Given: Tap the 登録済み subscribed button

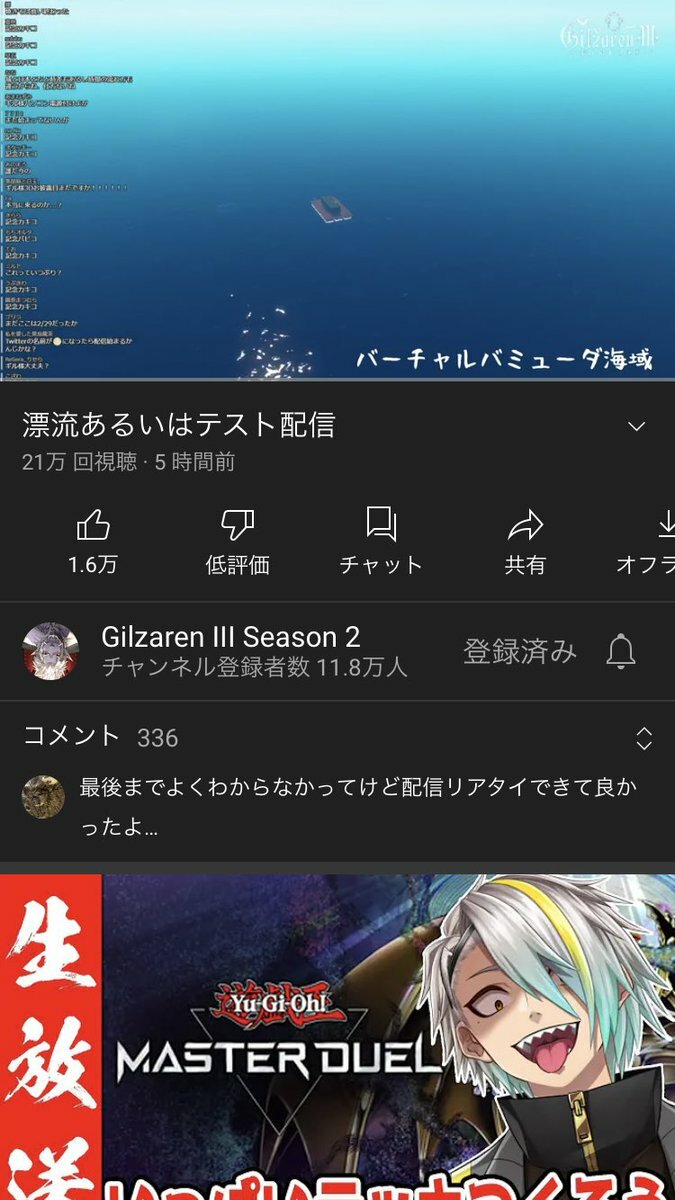Looking at the screenshot, I should point(519,652).
